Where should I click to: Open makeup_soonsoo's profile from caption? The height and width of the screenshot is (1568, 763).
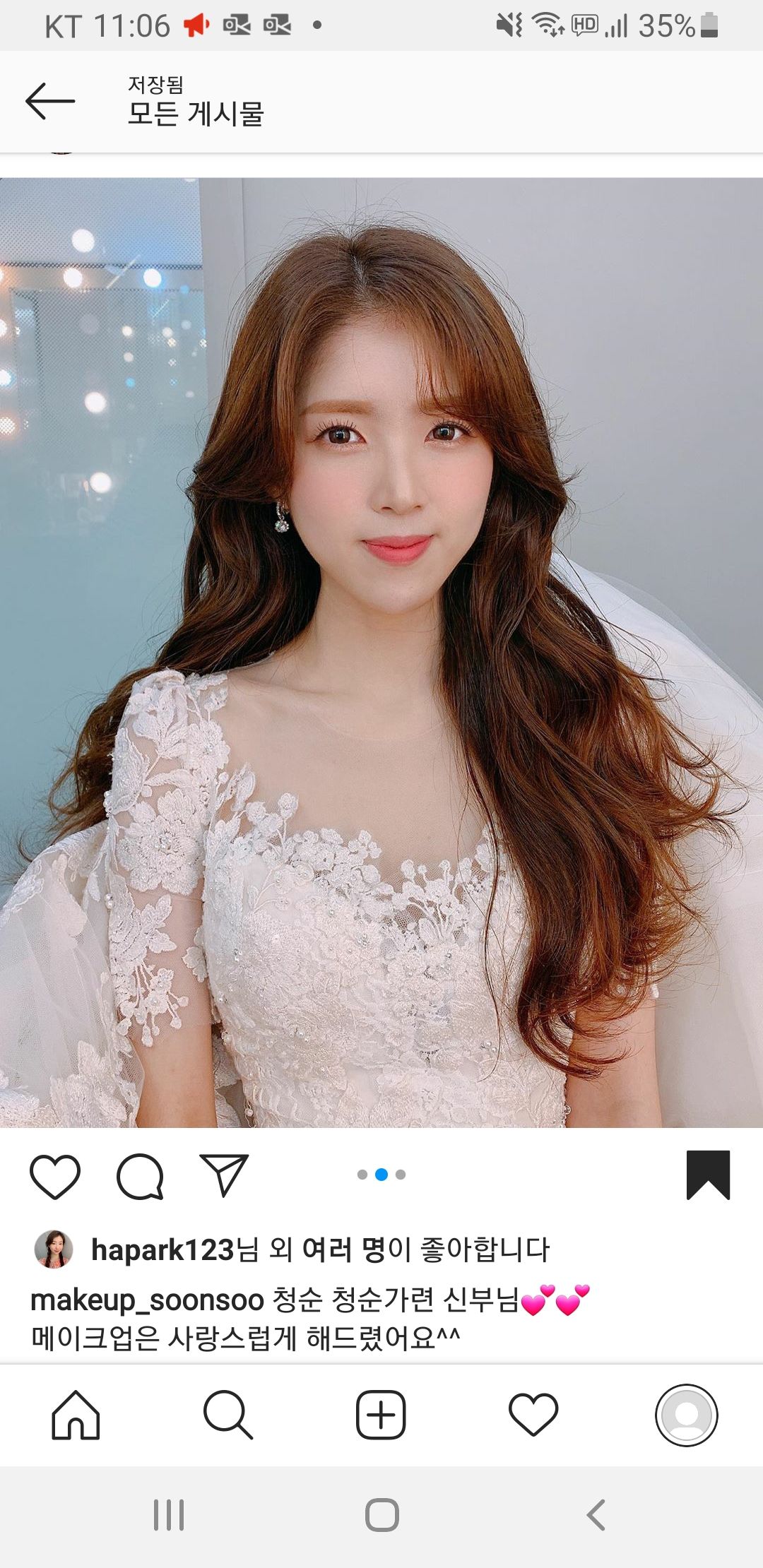[x=147, y=1300]
